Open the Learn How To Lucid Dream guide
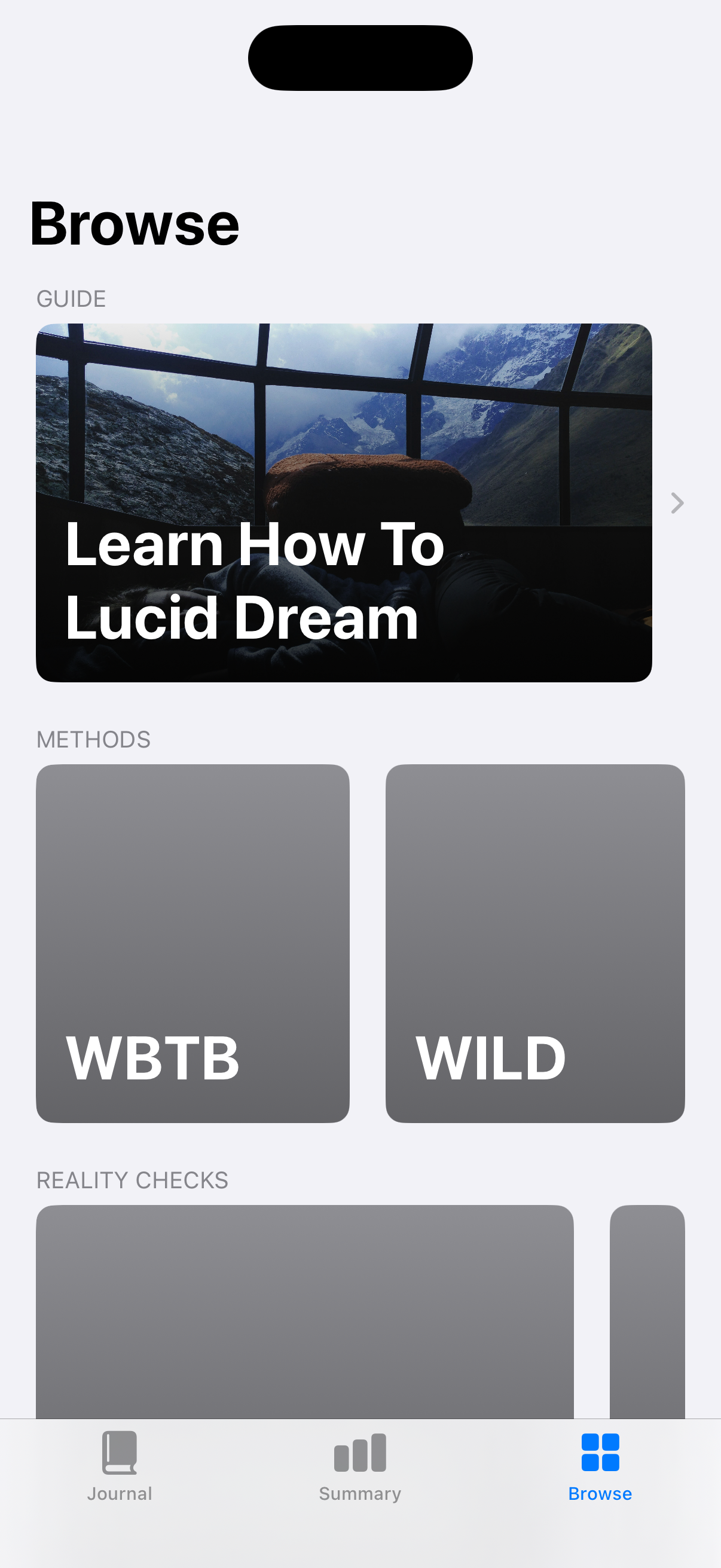The image size is (721, 1568). 344,502
